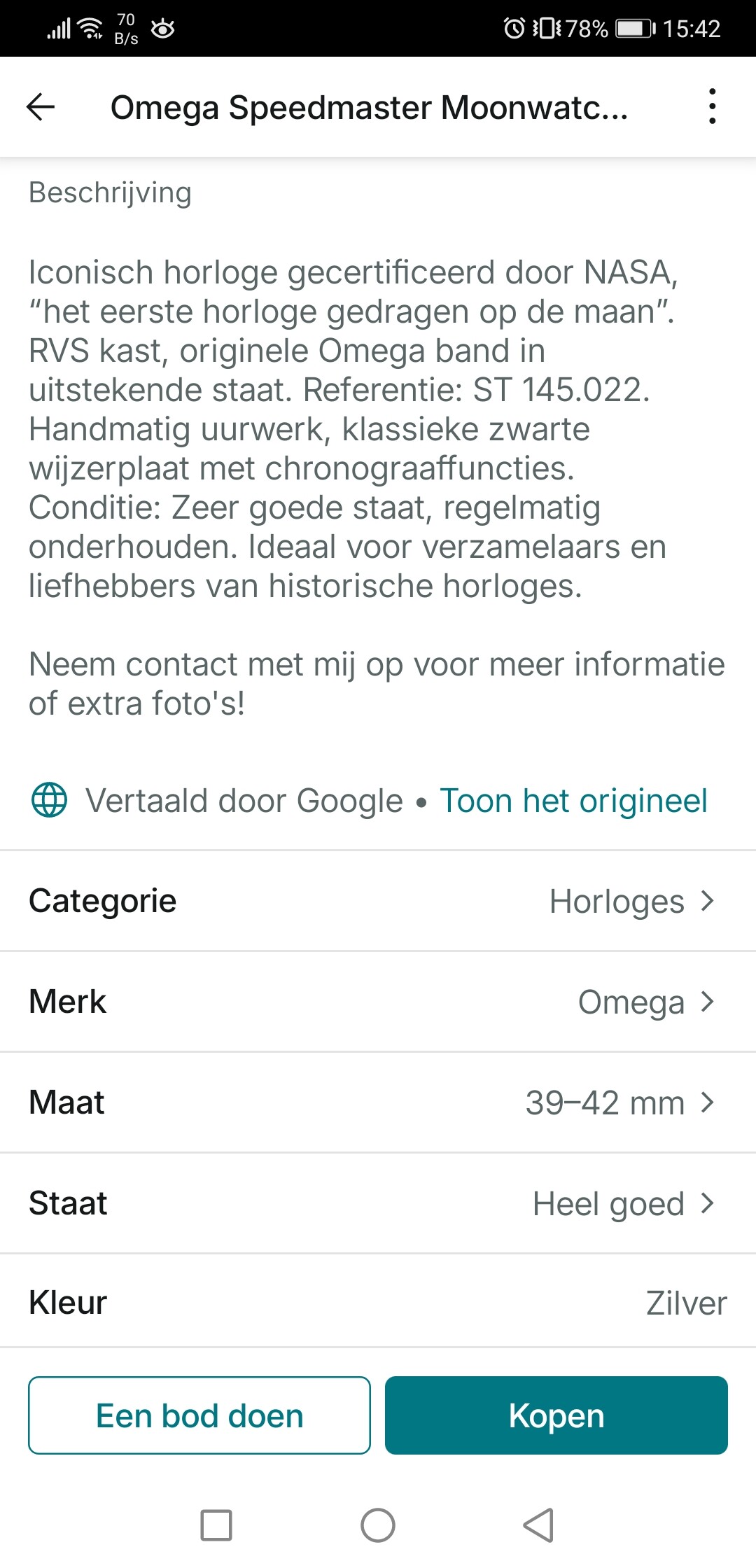Viewport: 756px width, 1568px height.
Task: Open the three-dot overflow menu
Action: tap(712, 106)
